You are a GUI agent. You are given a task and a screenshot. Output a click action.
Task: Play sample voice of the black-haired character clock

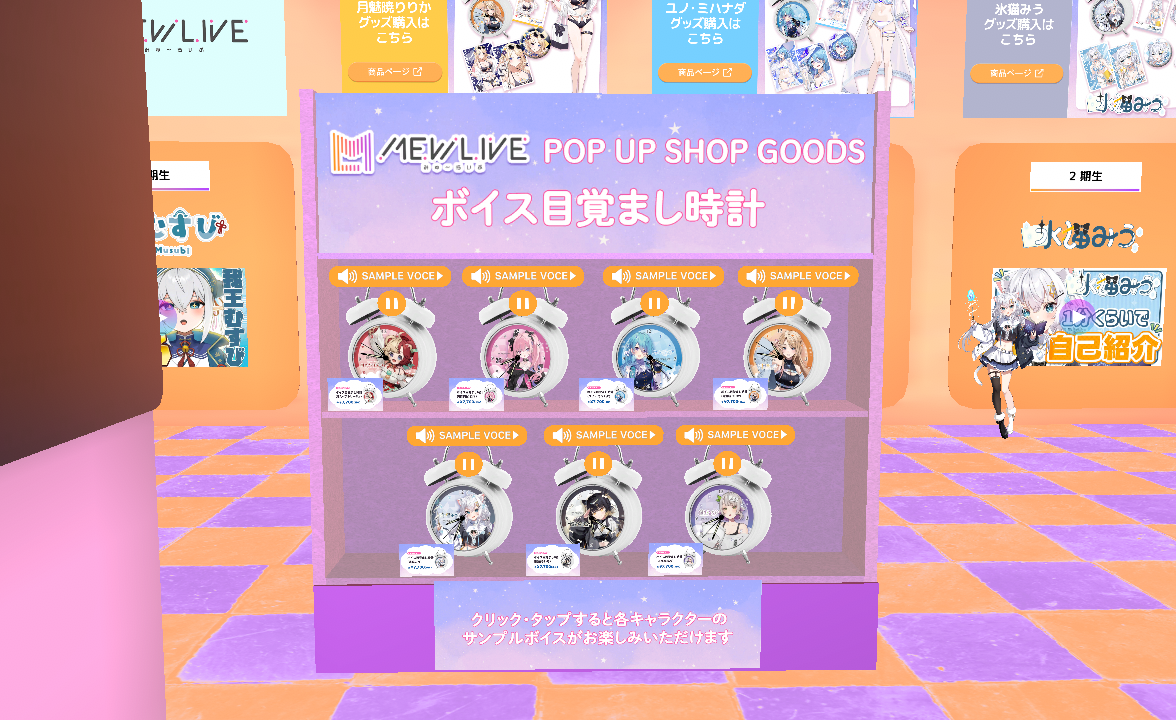603,435
